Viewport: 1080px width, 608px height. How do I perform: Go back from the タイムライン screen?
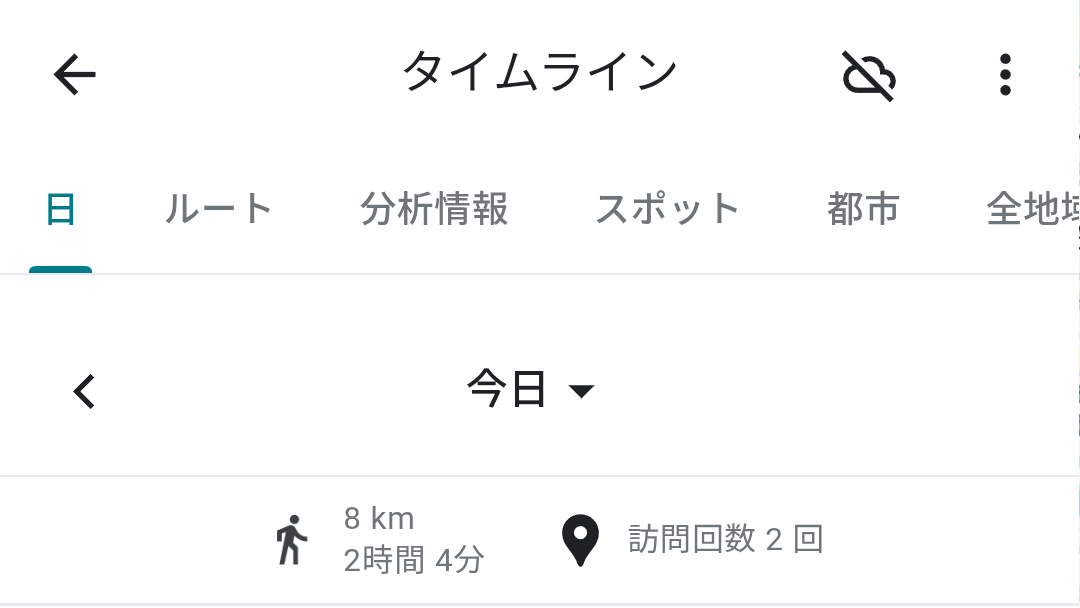click(75, 74)
